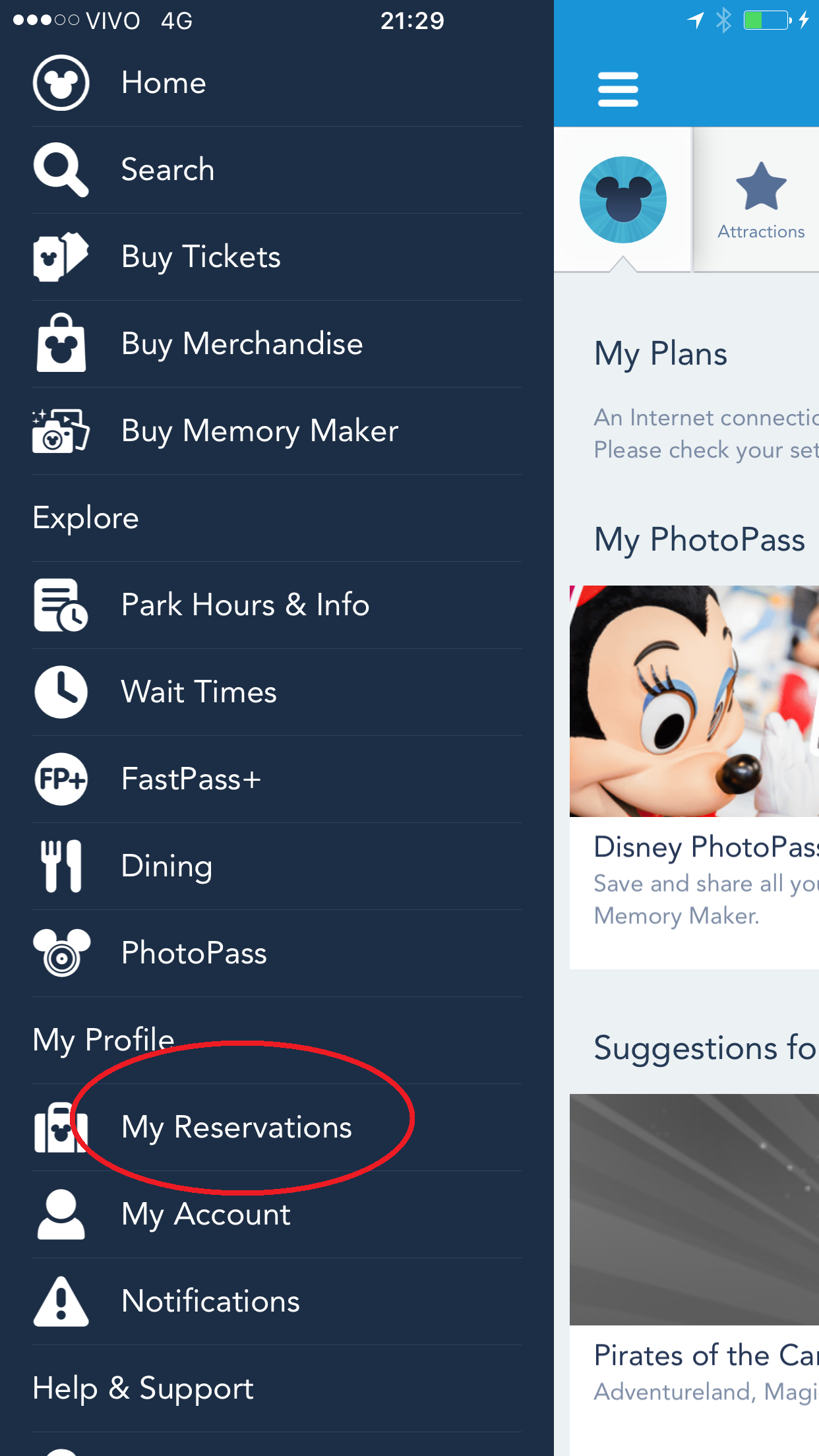Go to My Account
Image resolution: width=819 pixels, height=1456 pixels.
pyautogui.click(x=206, y=1215)
